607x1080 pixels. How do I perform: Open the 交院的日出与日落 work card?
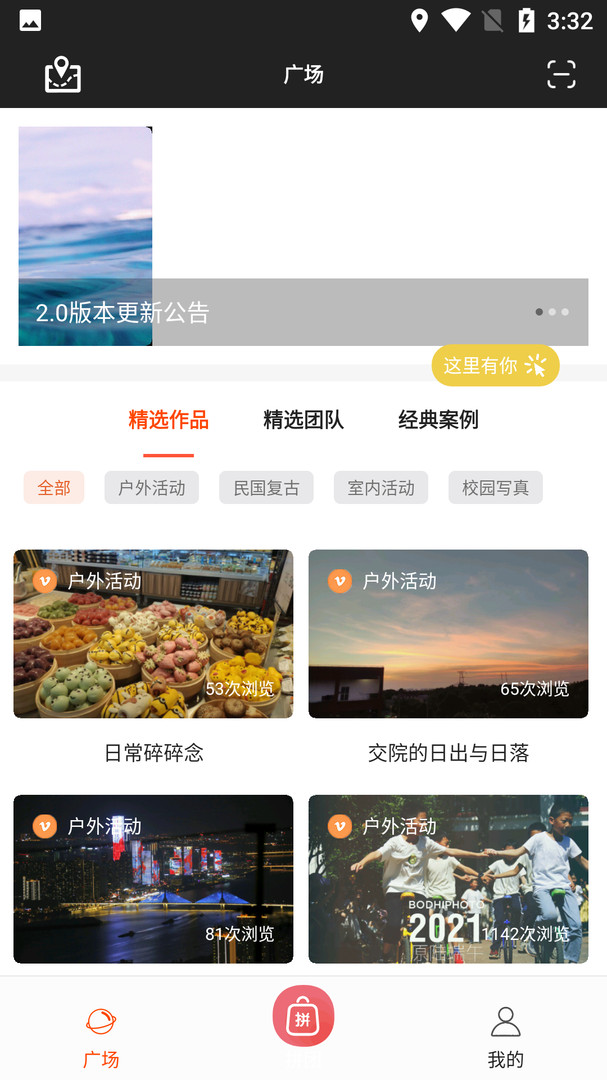(448, 634)
